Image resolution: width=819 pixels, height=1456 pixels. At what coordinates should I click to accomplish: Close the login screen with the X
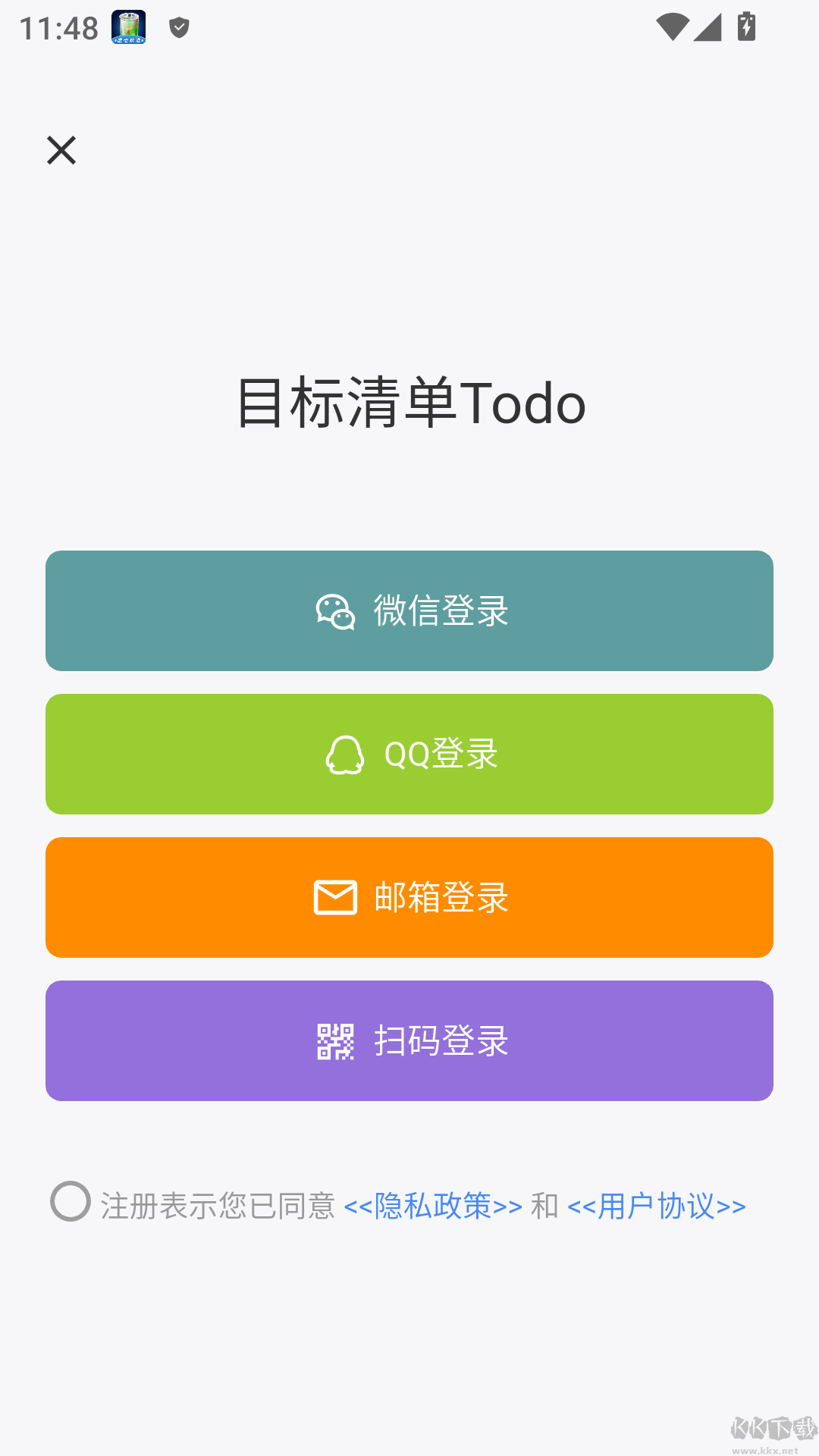(61, 150)
